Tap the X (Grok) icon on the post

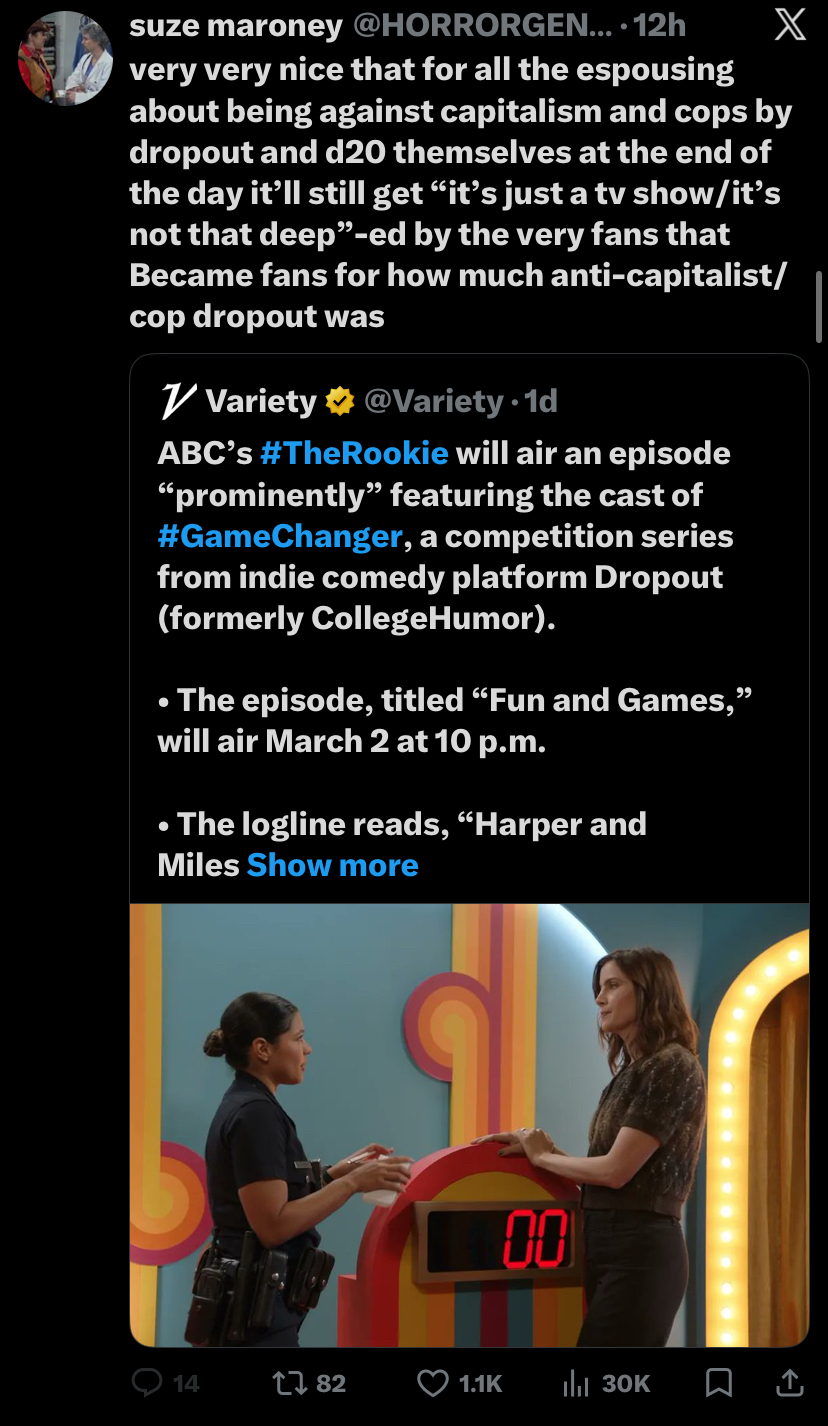pyautogui.click(x=790, y=27)
